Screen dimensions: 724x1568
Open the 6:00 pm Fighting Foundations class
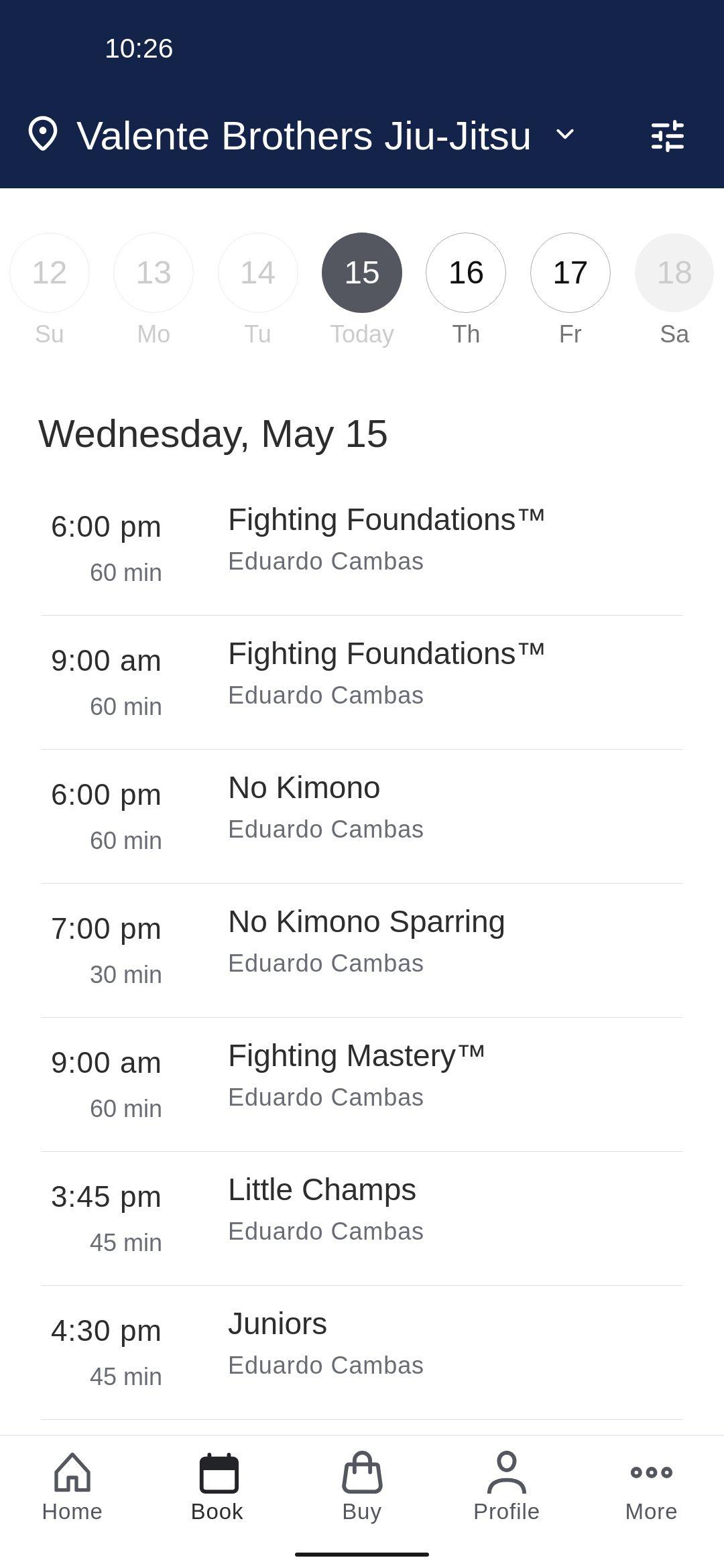(362, 548)
